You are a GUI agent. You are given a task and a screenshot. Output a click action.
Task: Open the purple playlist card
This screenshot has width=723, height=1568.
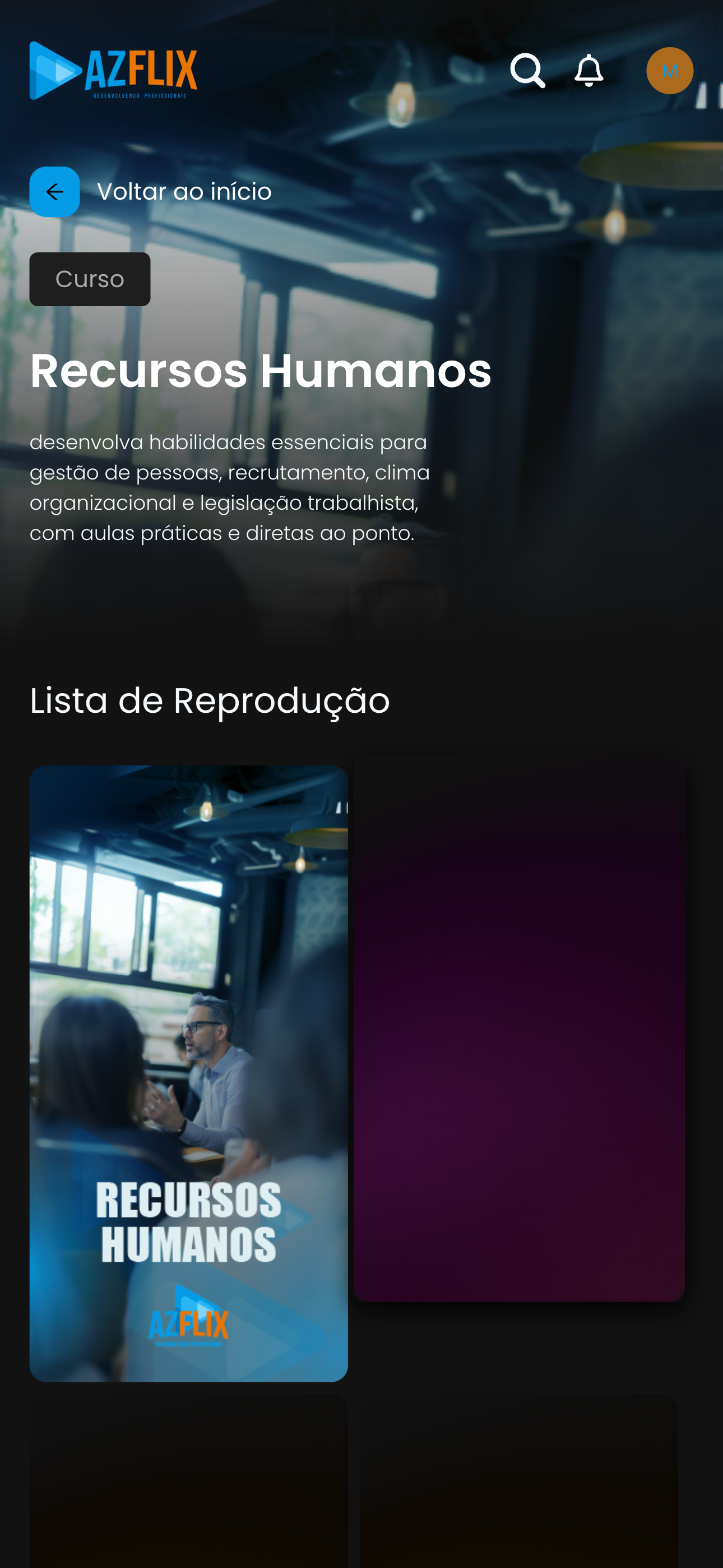(518, 1029)
